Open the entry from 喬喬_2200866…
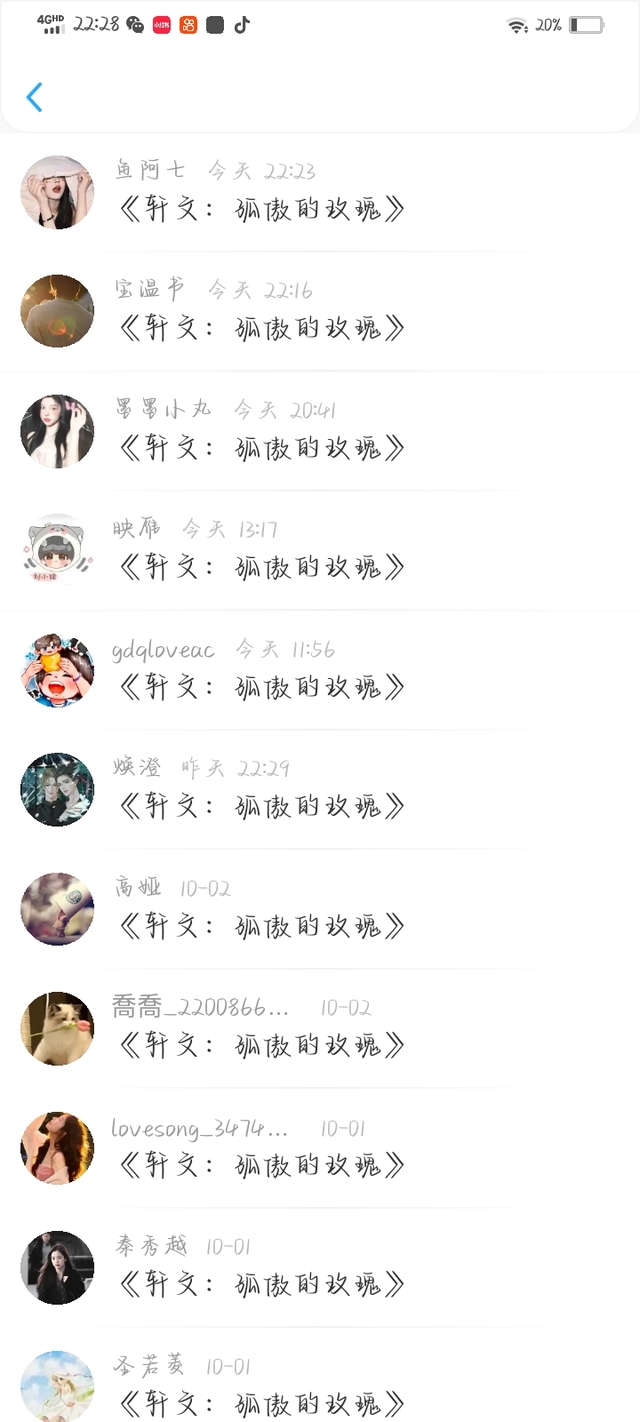The image size is (640, 1422). [x=262, y=1045]
